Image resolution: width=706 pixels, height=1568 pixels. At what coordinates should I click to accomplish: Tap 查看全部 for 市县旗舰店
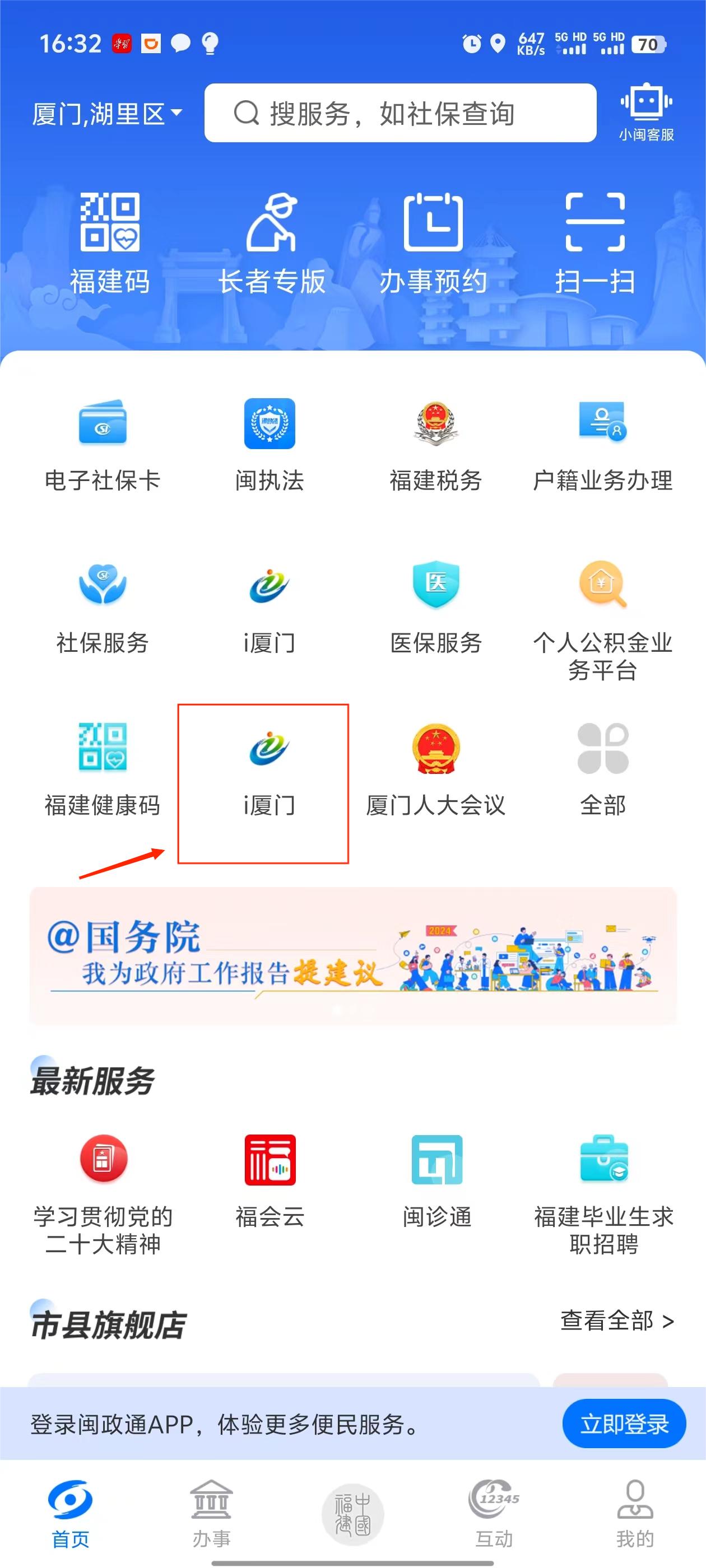click(x=616, y=1321)
